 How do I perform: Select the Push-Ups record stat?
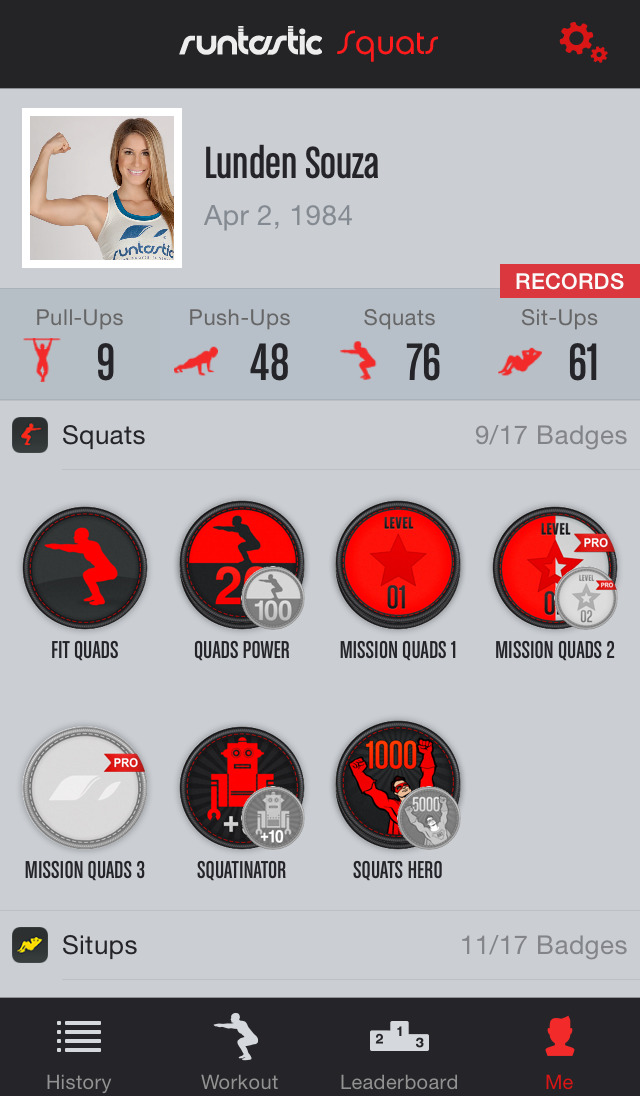point(239,346)
